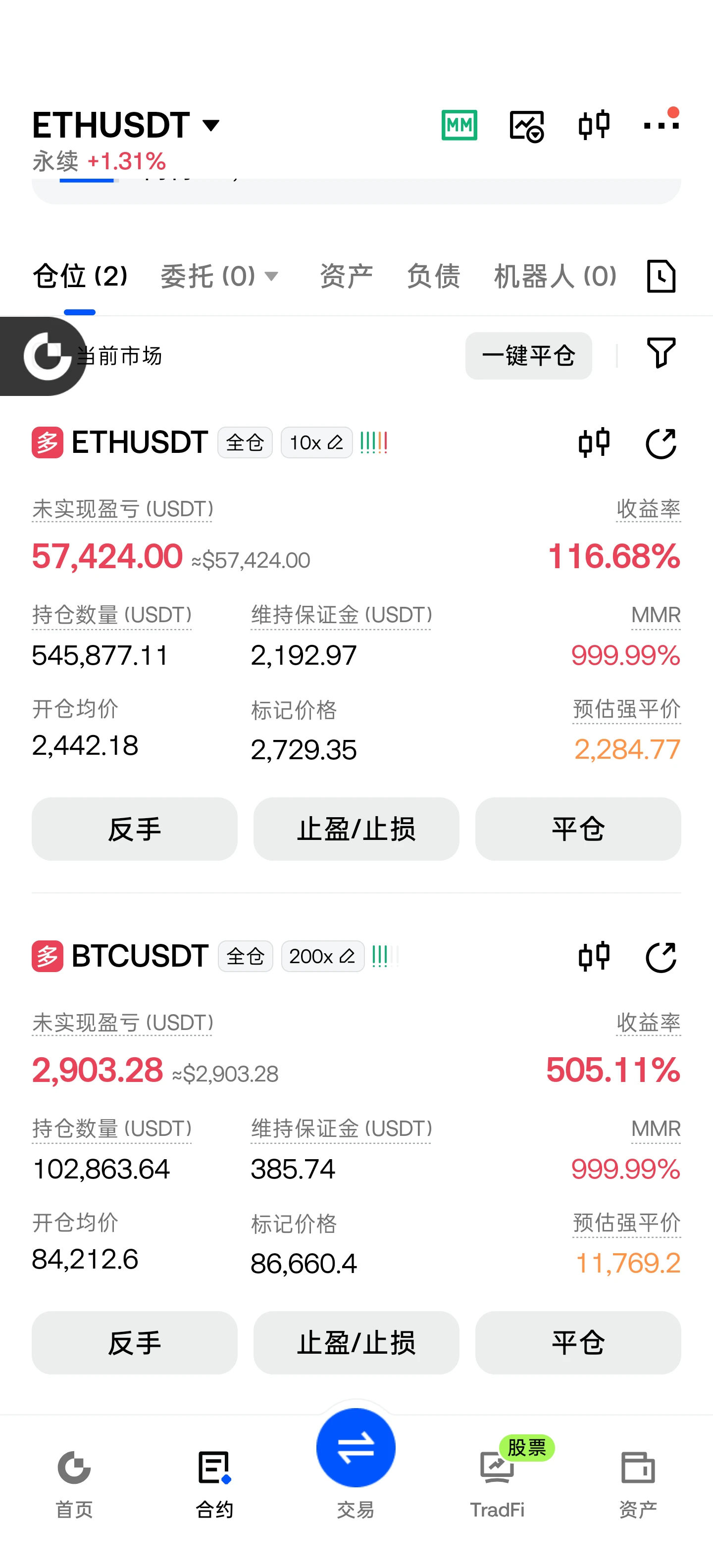Open the order history document icon
This screenshot has width=713, height=1568.
click(x=661, y=276)
